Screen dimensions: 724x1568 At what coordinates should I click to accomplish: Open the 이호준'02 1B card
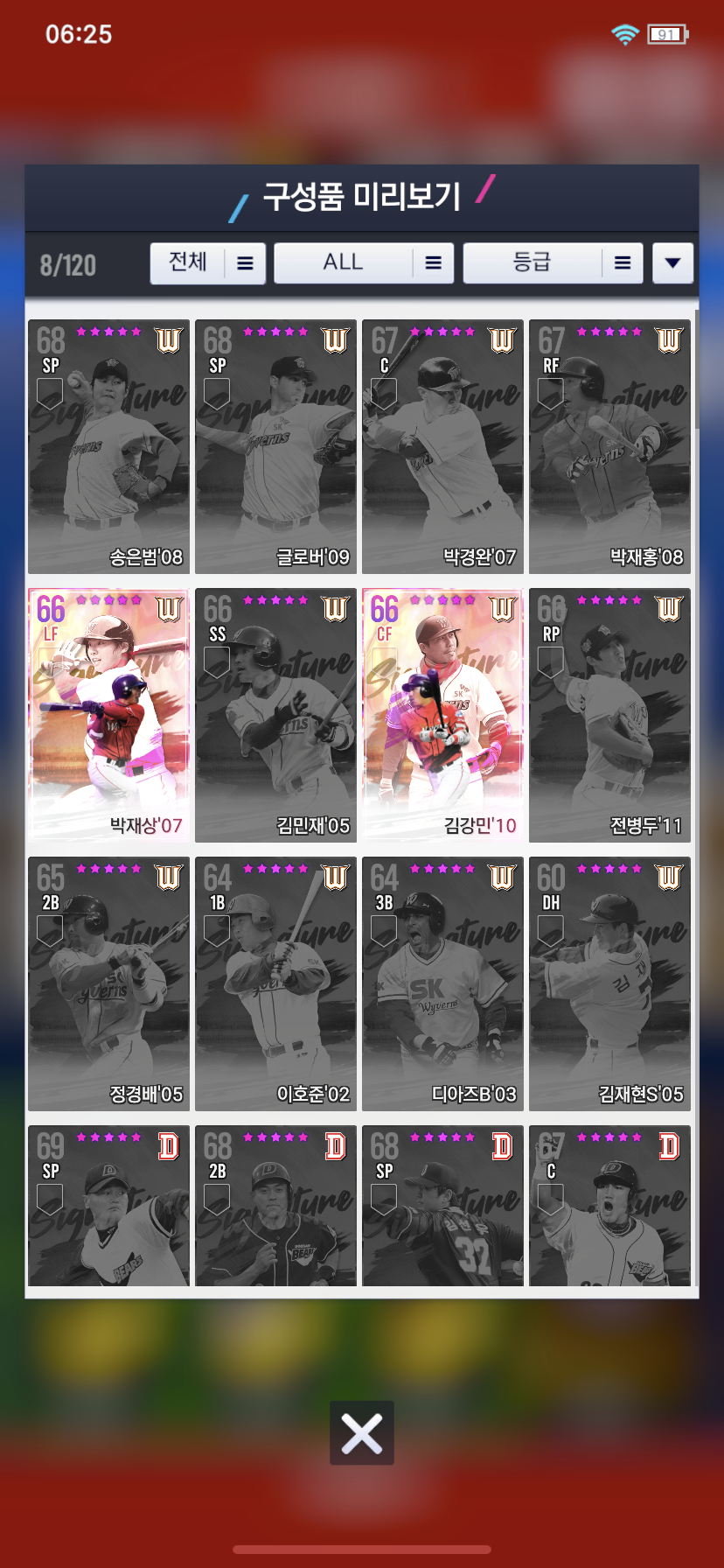pos(275,984)
